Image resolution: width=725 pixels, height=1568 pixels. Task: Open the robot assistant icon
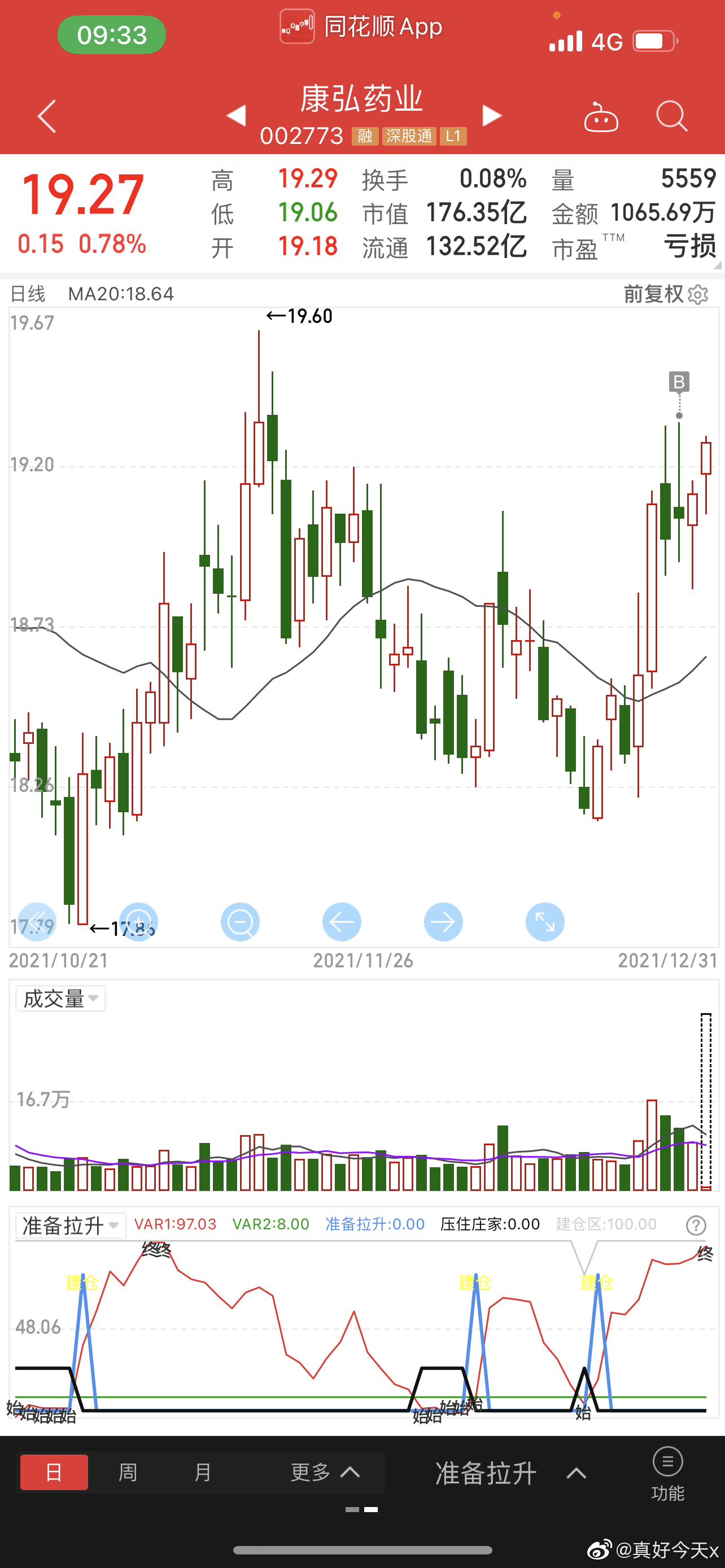[x=601, y=116]
